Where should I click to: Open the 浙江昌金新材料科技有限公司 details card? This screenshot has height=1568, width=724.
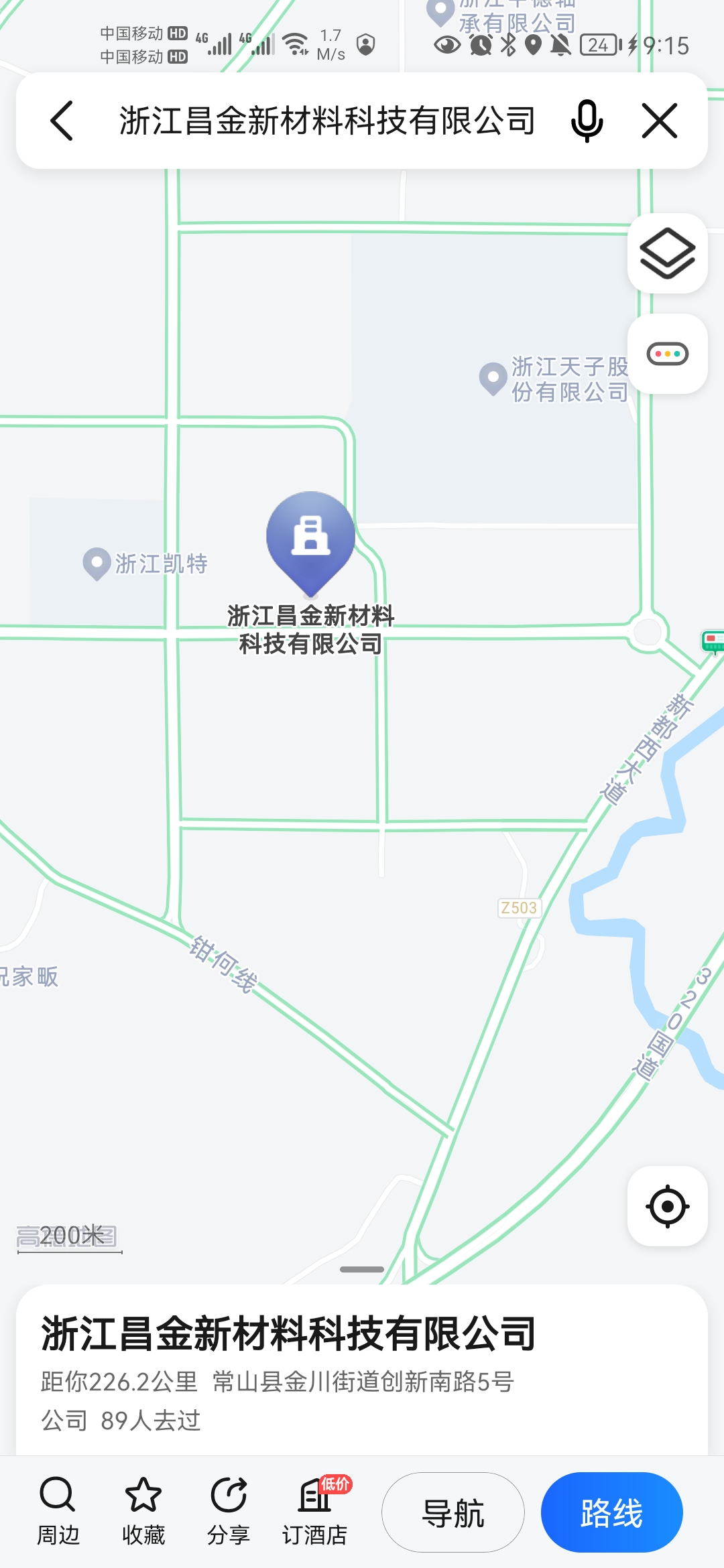pyautogui.click(x=362, y=1367)
